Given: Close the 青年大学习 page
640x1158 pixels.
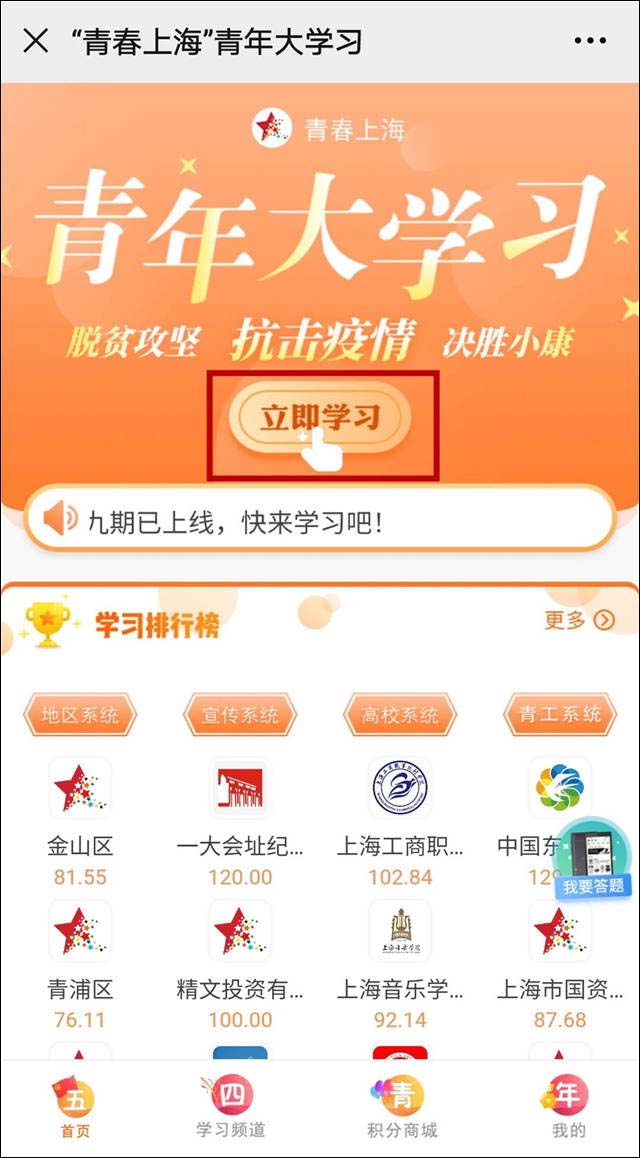Looking at the screenshot, I should pos(35,41).
